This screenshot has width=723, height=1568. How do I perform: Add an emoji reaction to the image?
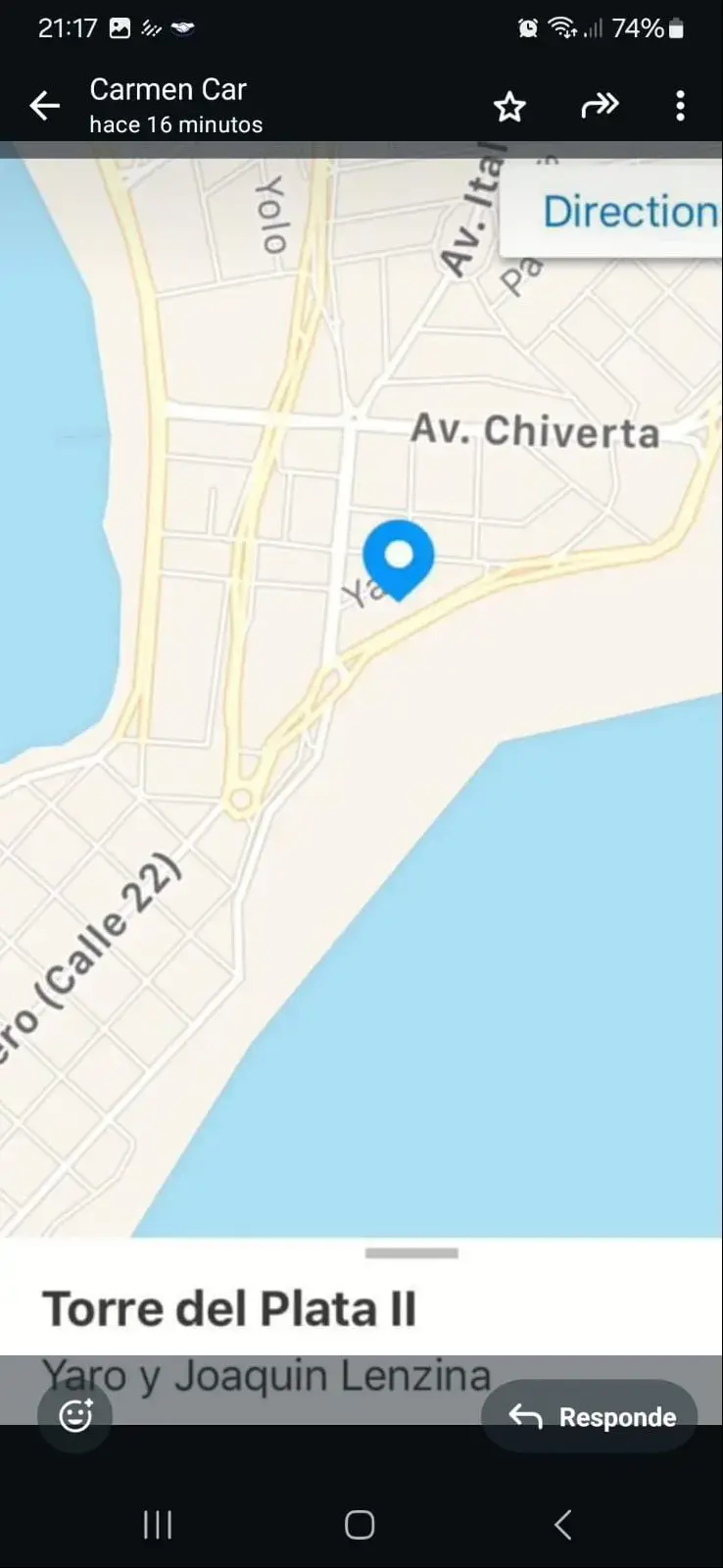pos(75,1416)
